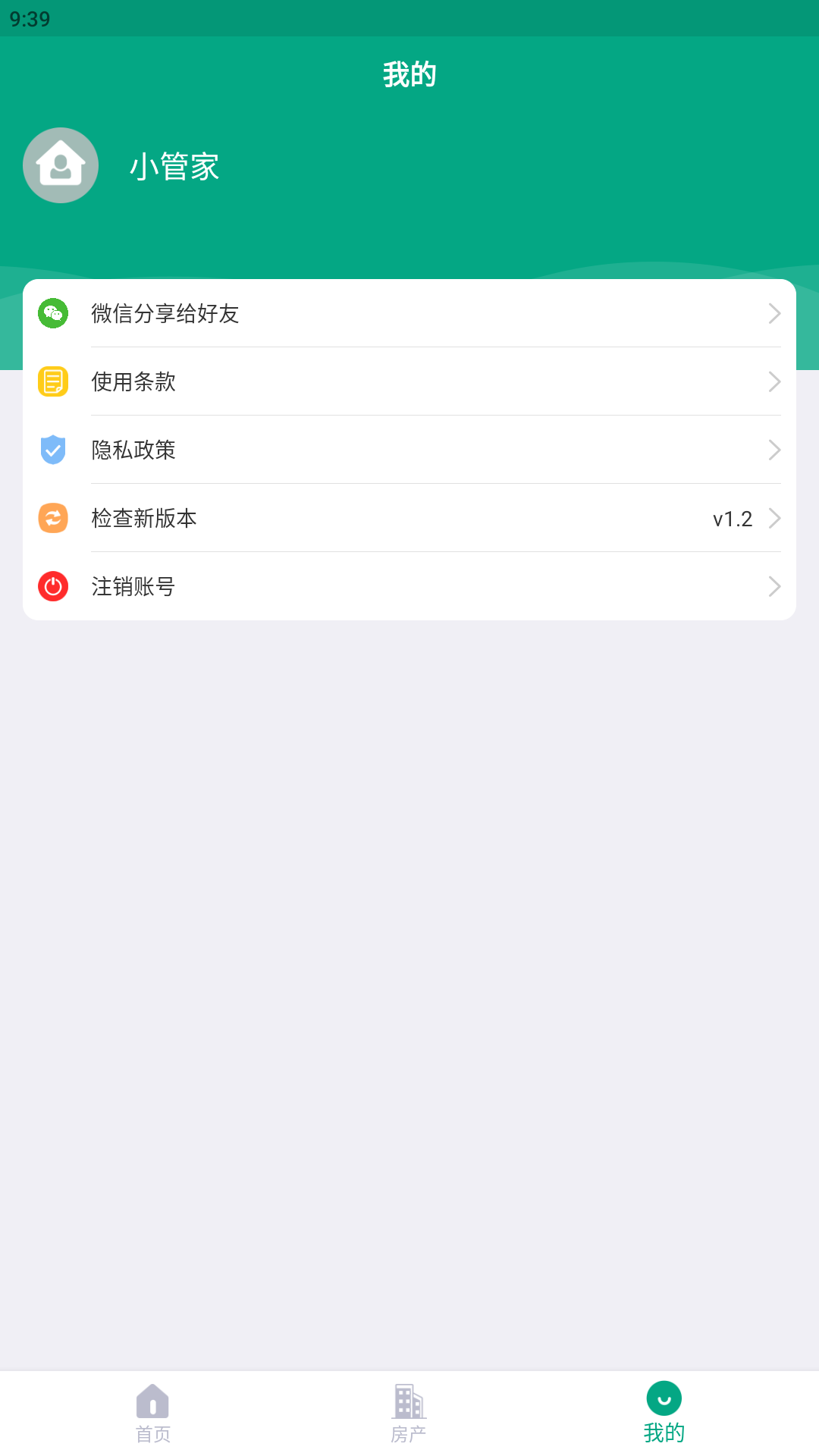This screenshot has width=819, height=1456.
Task: Click the red power icon for 注销账号
Action: click(x=52, y=585)
